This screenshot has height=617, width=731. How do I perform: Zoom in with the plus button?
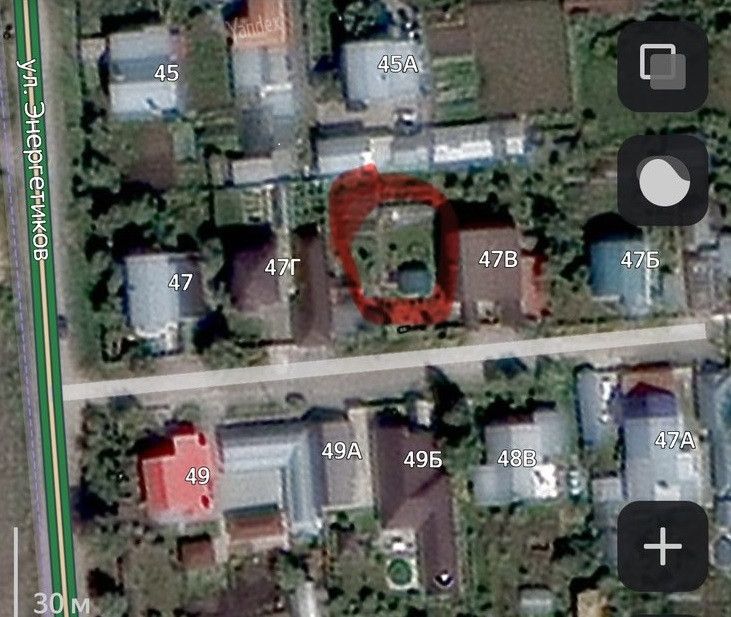tap(663, 547)
